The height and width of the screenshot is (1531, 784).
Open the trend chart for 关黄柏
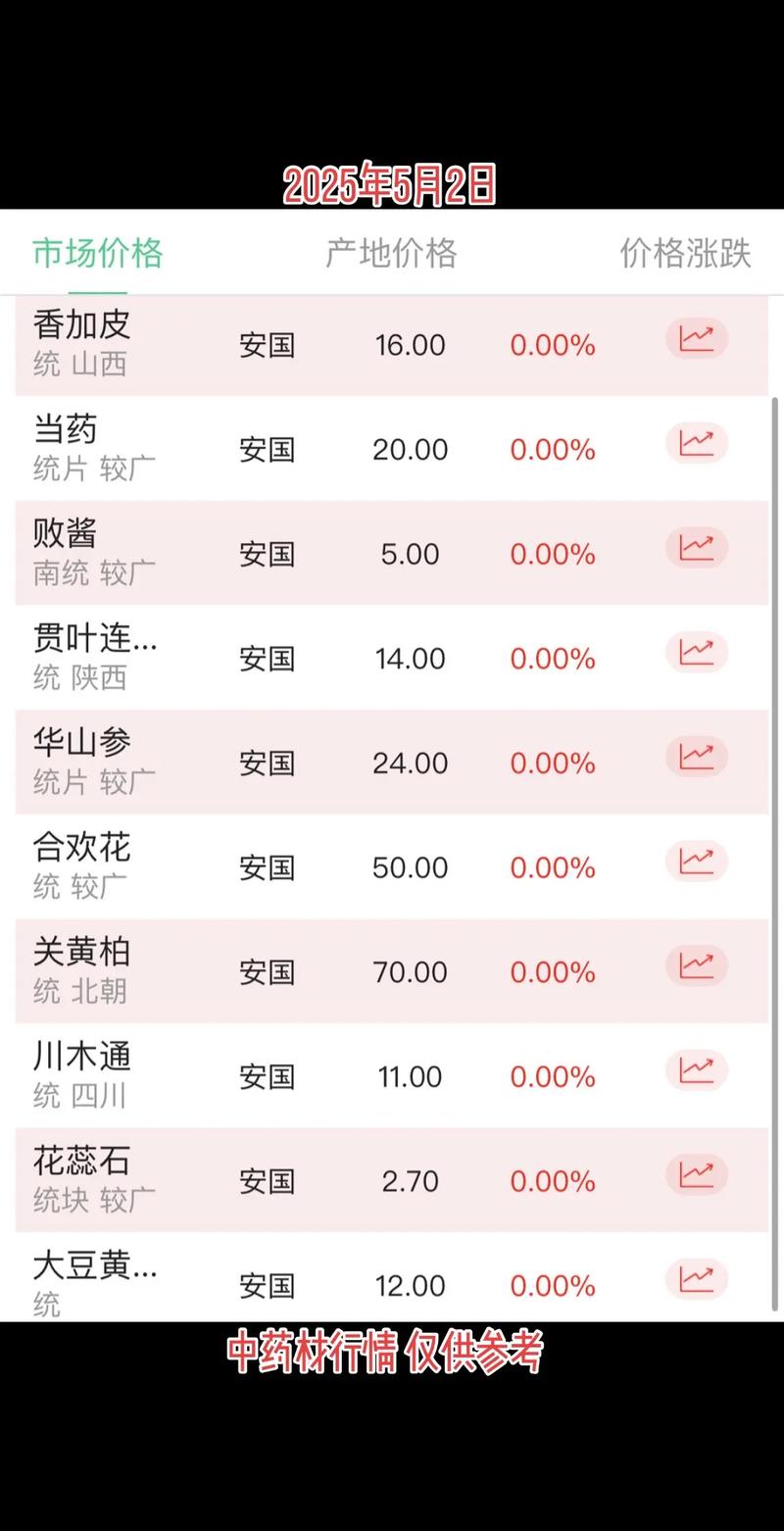coord(696,965)
